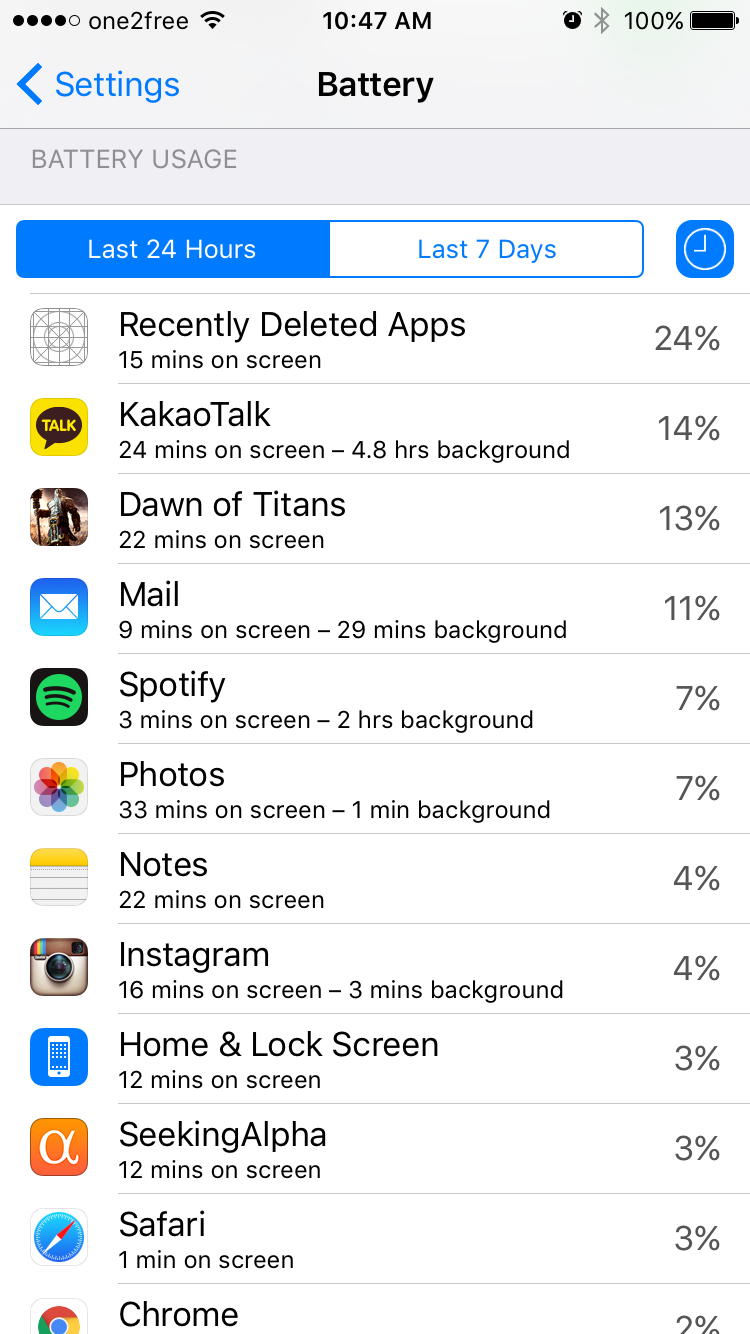750x1334 pixels.
Task: Tap the Mail usage row
Action: click(x=375, y=609)
